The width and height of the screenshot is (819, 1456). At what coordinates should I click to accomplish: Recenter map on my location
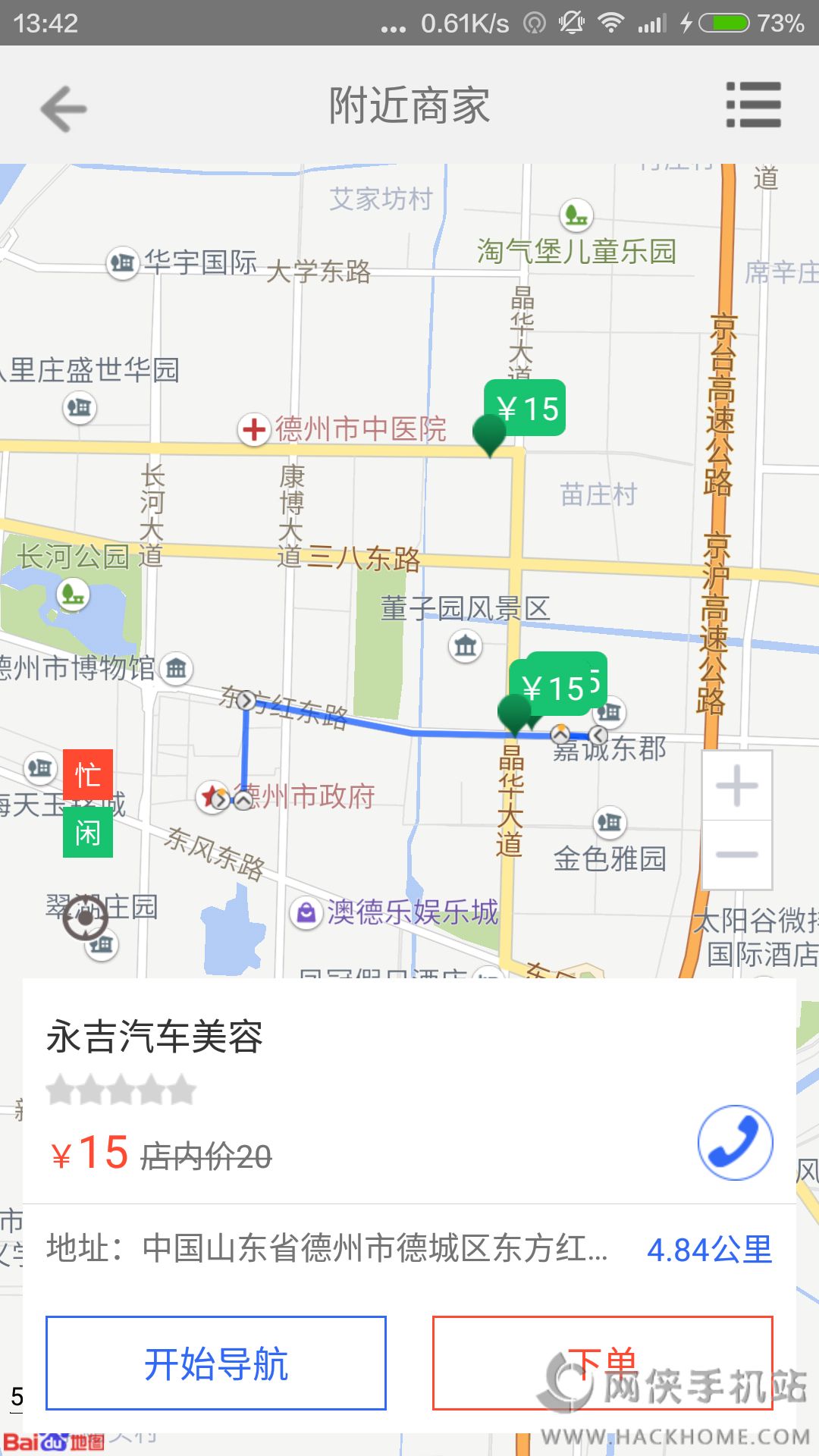pos(85,918)
